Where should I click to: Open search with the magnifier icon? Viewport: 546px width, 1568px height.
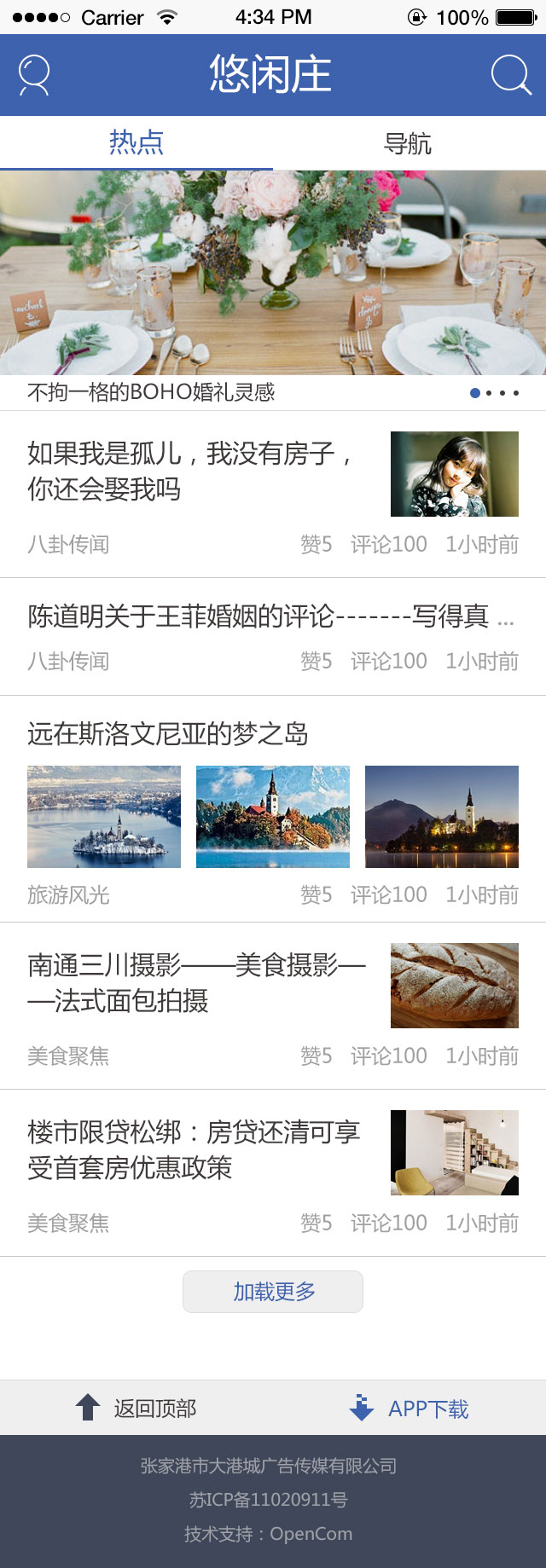click(x=511, y=75)
